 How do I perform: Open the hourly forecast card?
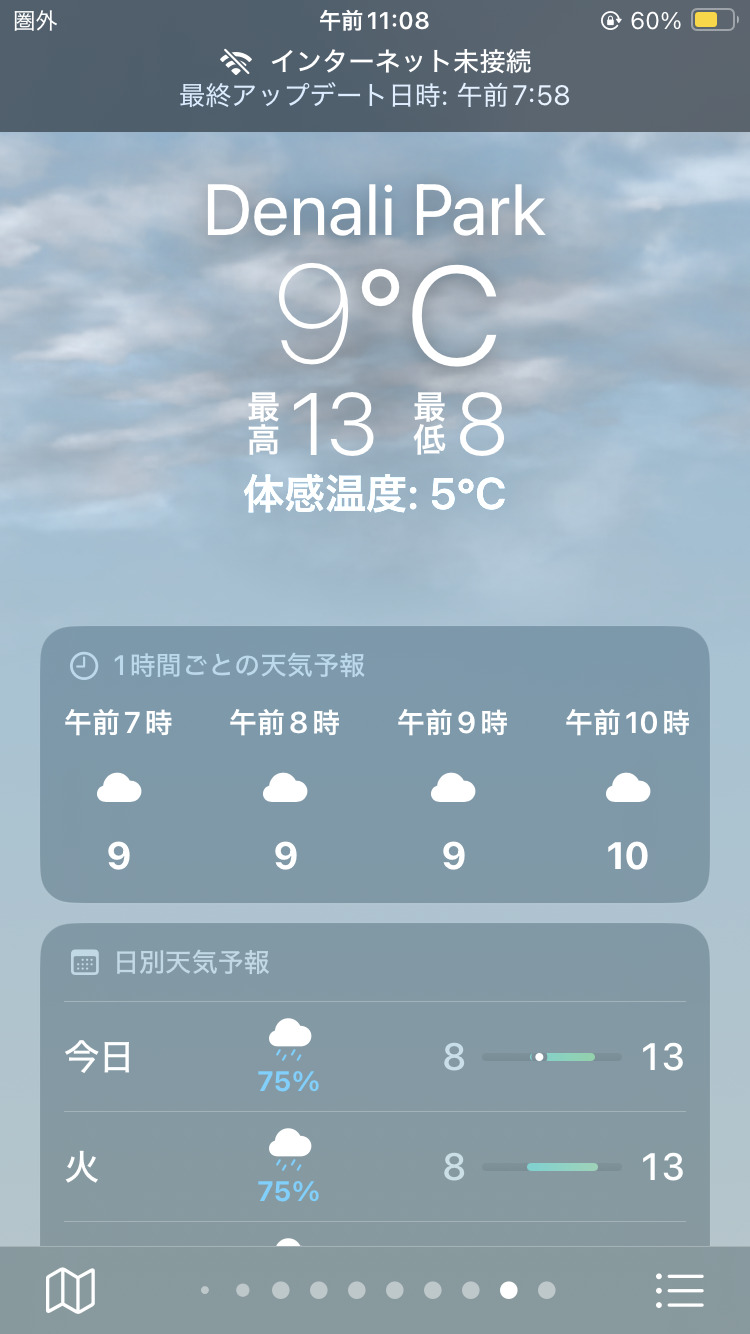[x=375, y=765]
